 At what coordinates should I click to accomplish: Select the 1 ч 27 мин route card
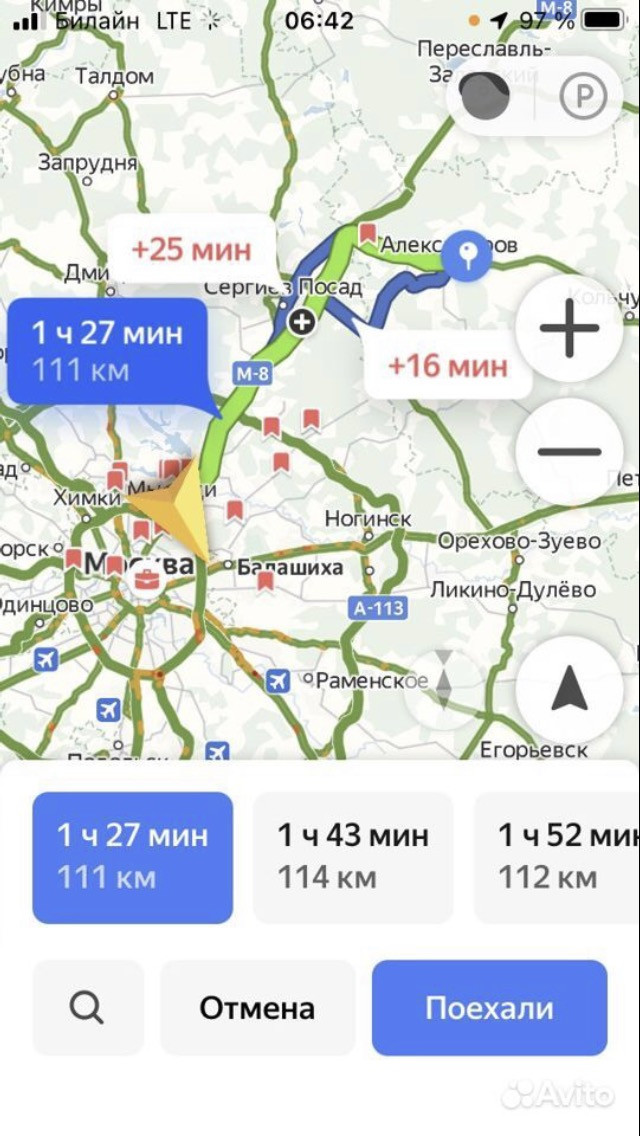coord(133,857)
